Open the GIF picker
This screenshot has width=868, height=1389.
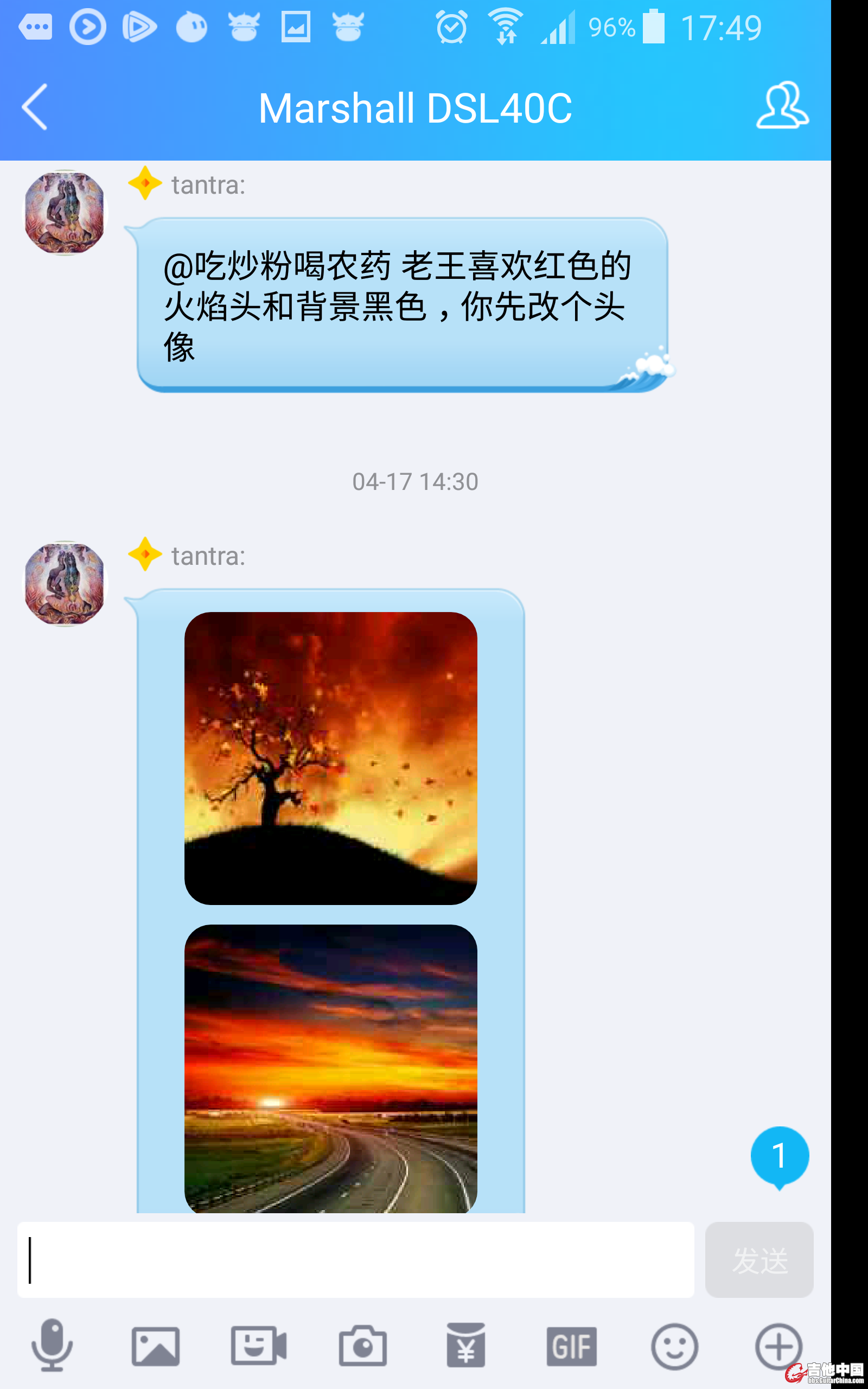(571, 1346)
